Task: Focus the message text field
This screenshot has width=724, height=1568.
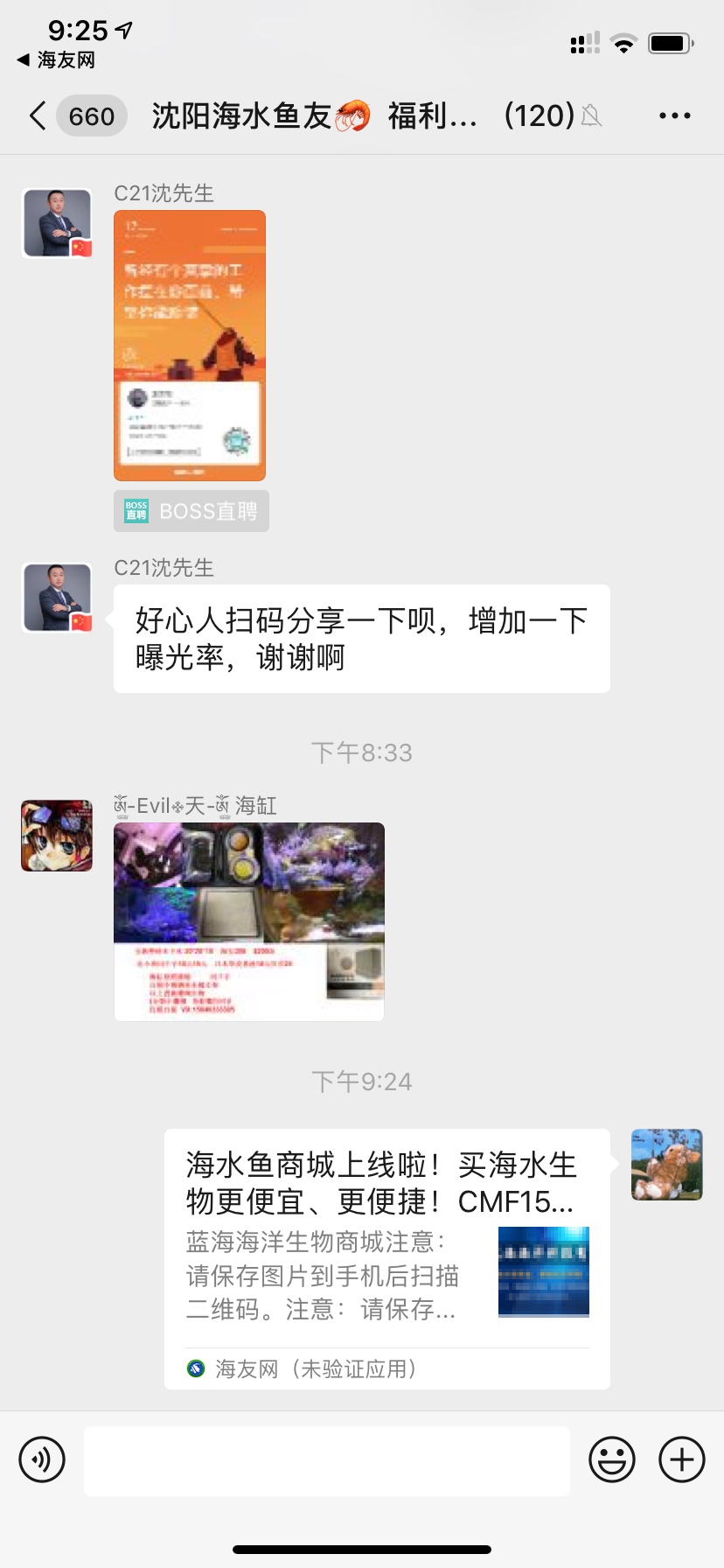Action: [327, 1459]
